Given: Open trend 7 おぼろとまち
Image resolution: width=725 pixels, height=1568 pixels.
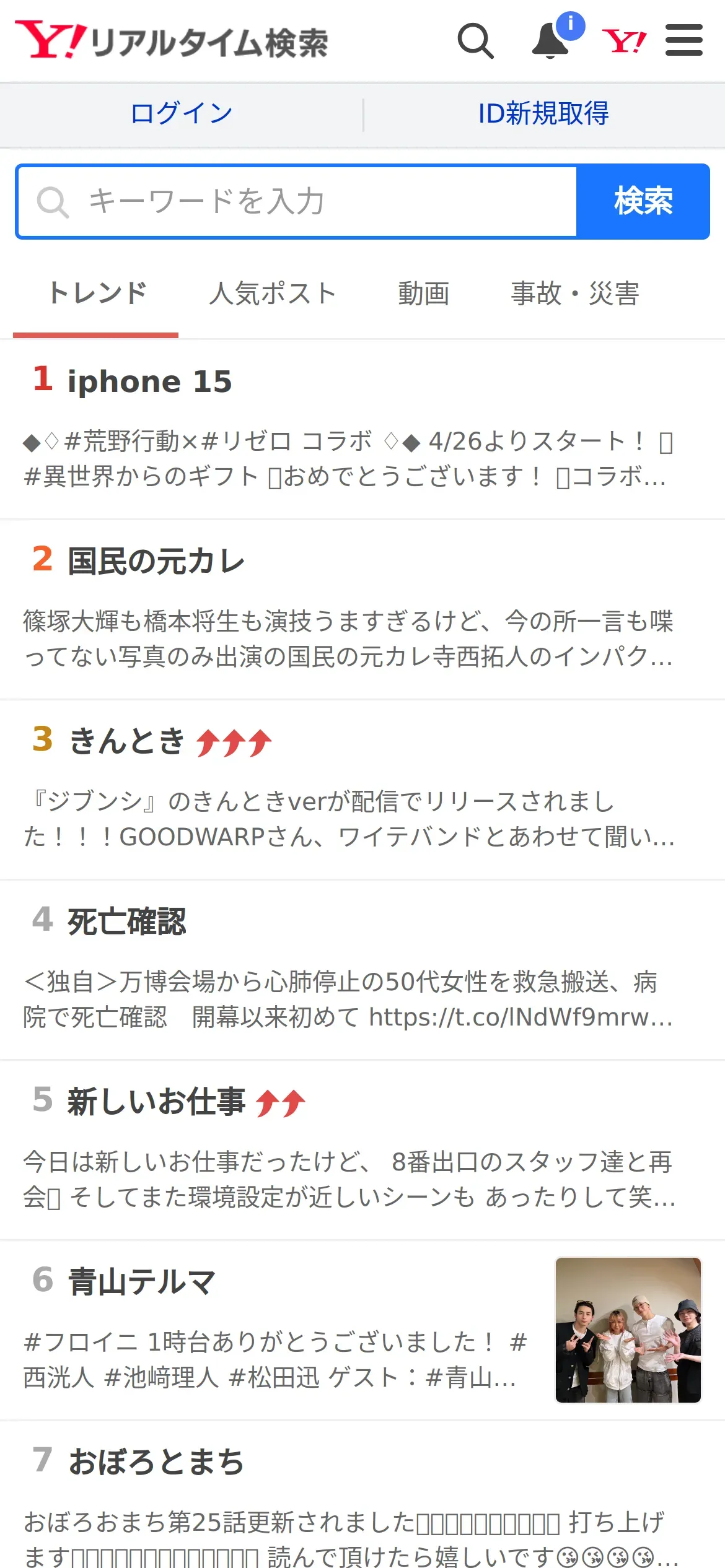Looking at the screenshot, I should pos(362,1495).
